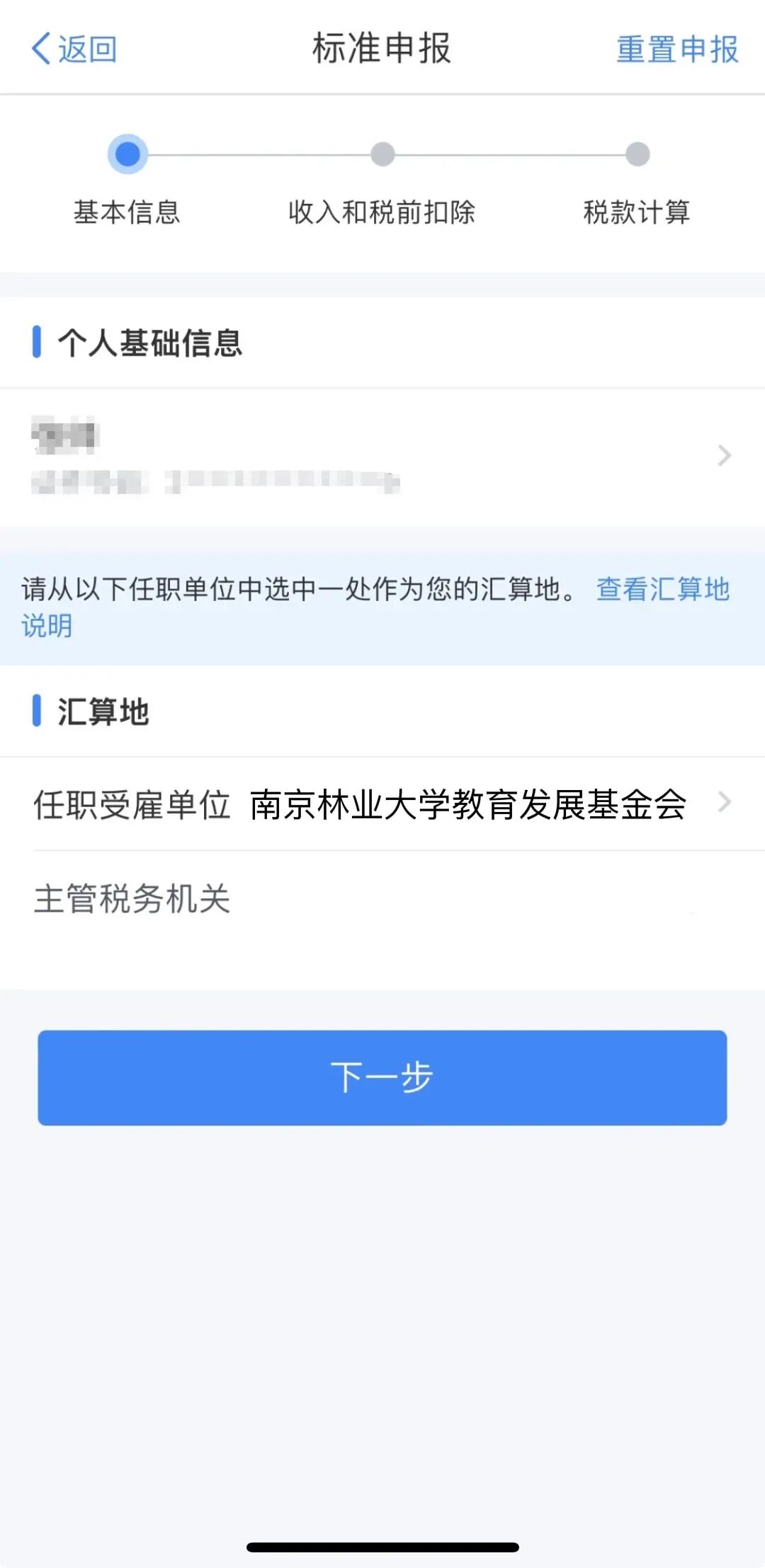The width and height of the screenshot is (765, 1568).
Task: Change the 任职受雇单位 employer selection
Action: 382,804
